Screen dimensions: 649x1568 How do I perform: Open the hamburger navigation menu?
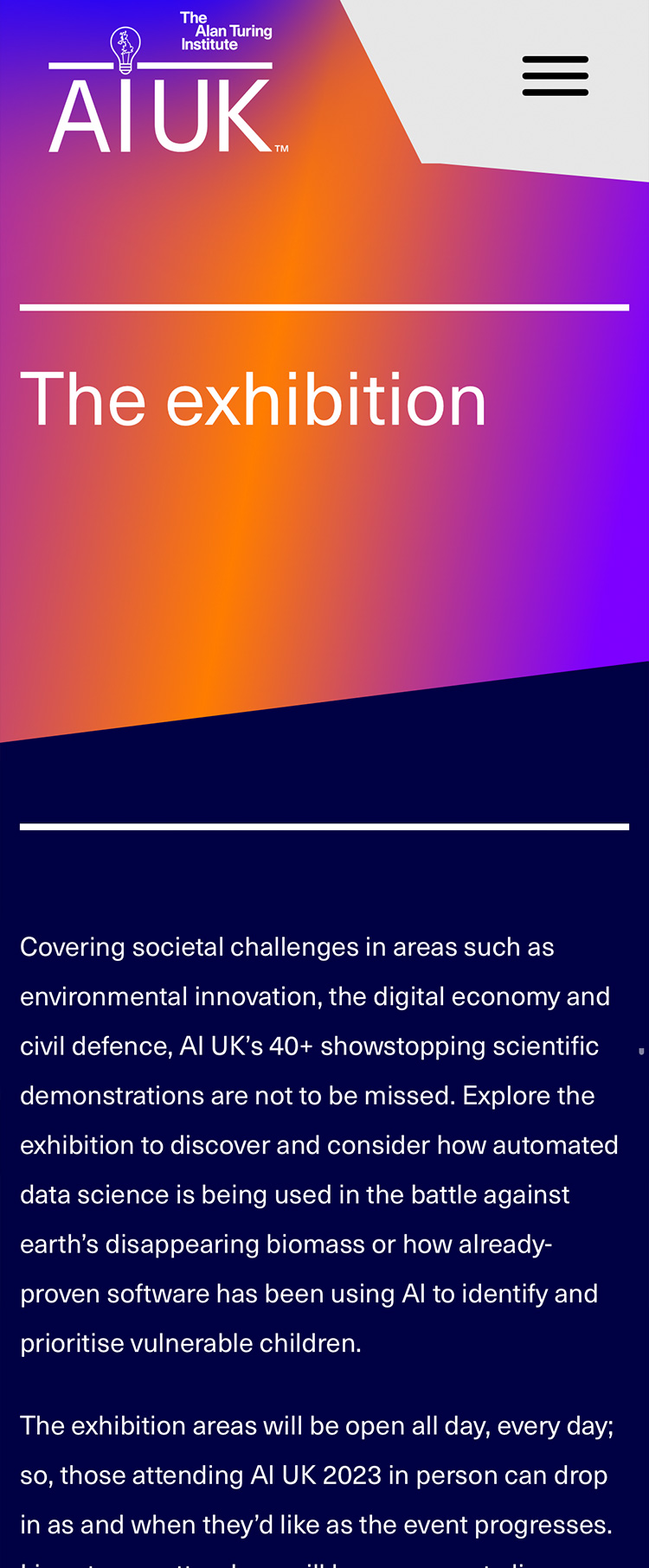[555, 76]
